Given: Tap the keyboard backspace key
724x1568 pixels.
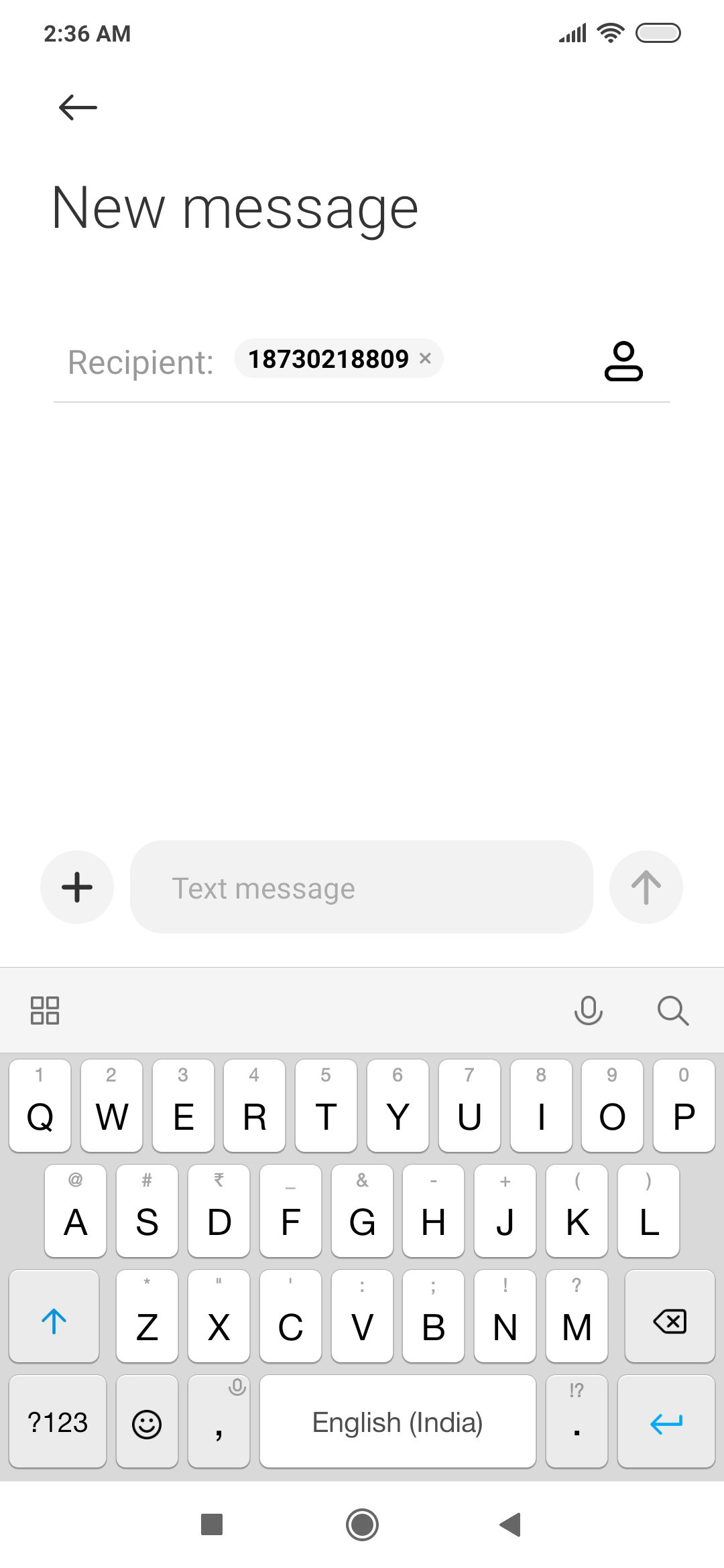Looking at the screenshot, I should point(670,1316).
